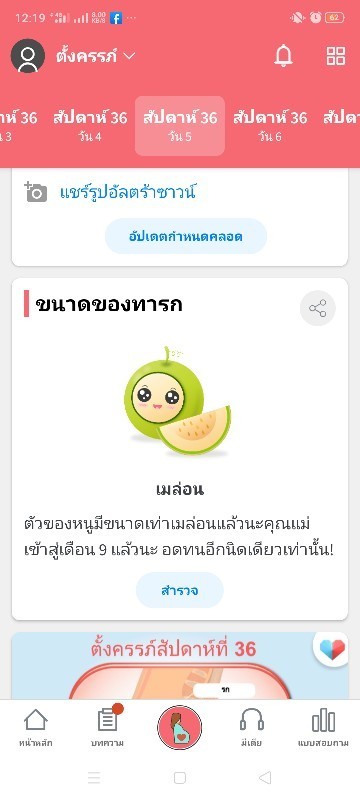Open แบบสอบถาม tab
360x800 pixels.
(x=323, y=728)
